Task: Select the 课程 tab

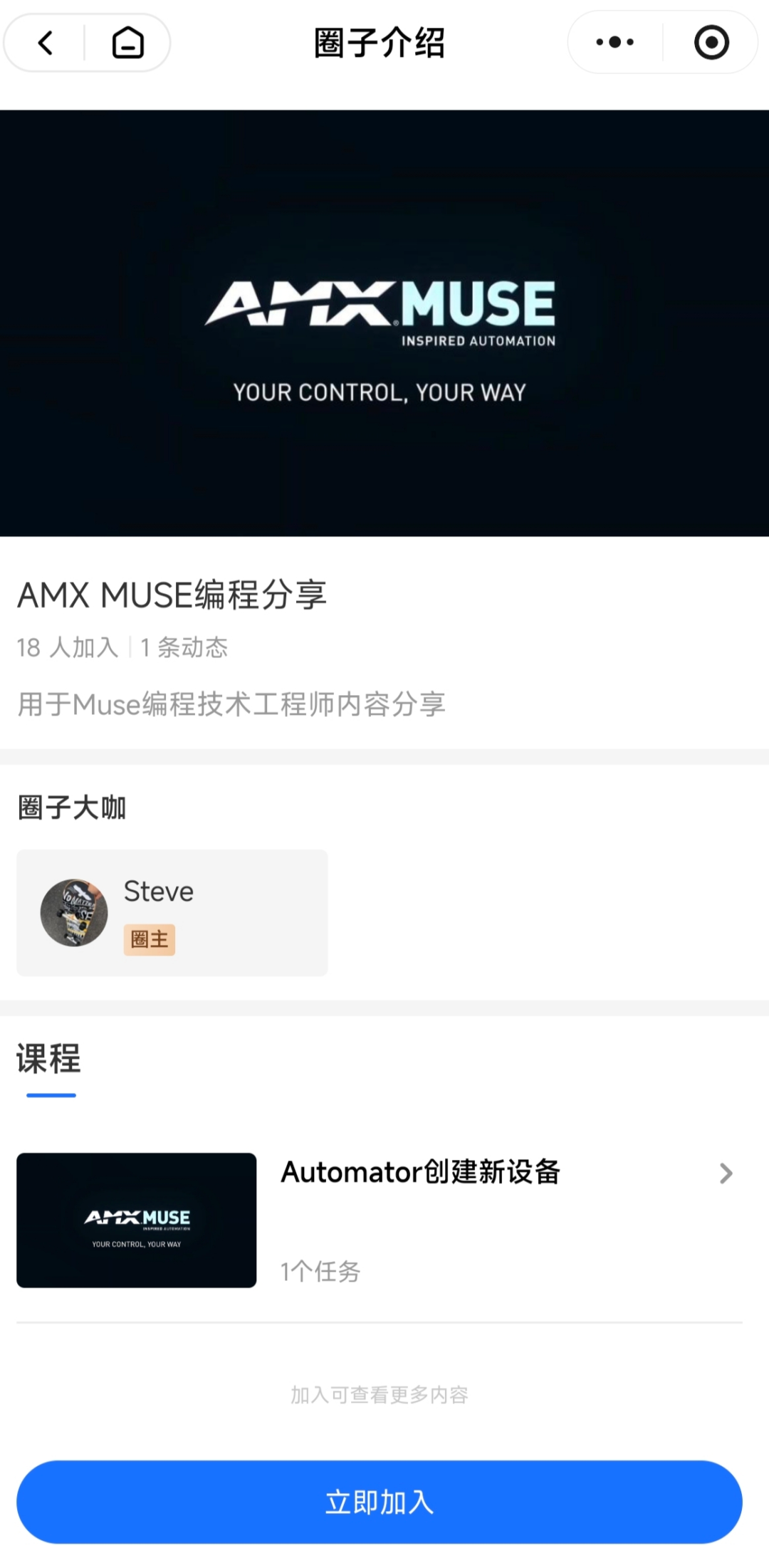Action: tap(49, 1059)
